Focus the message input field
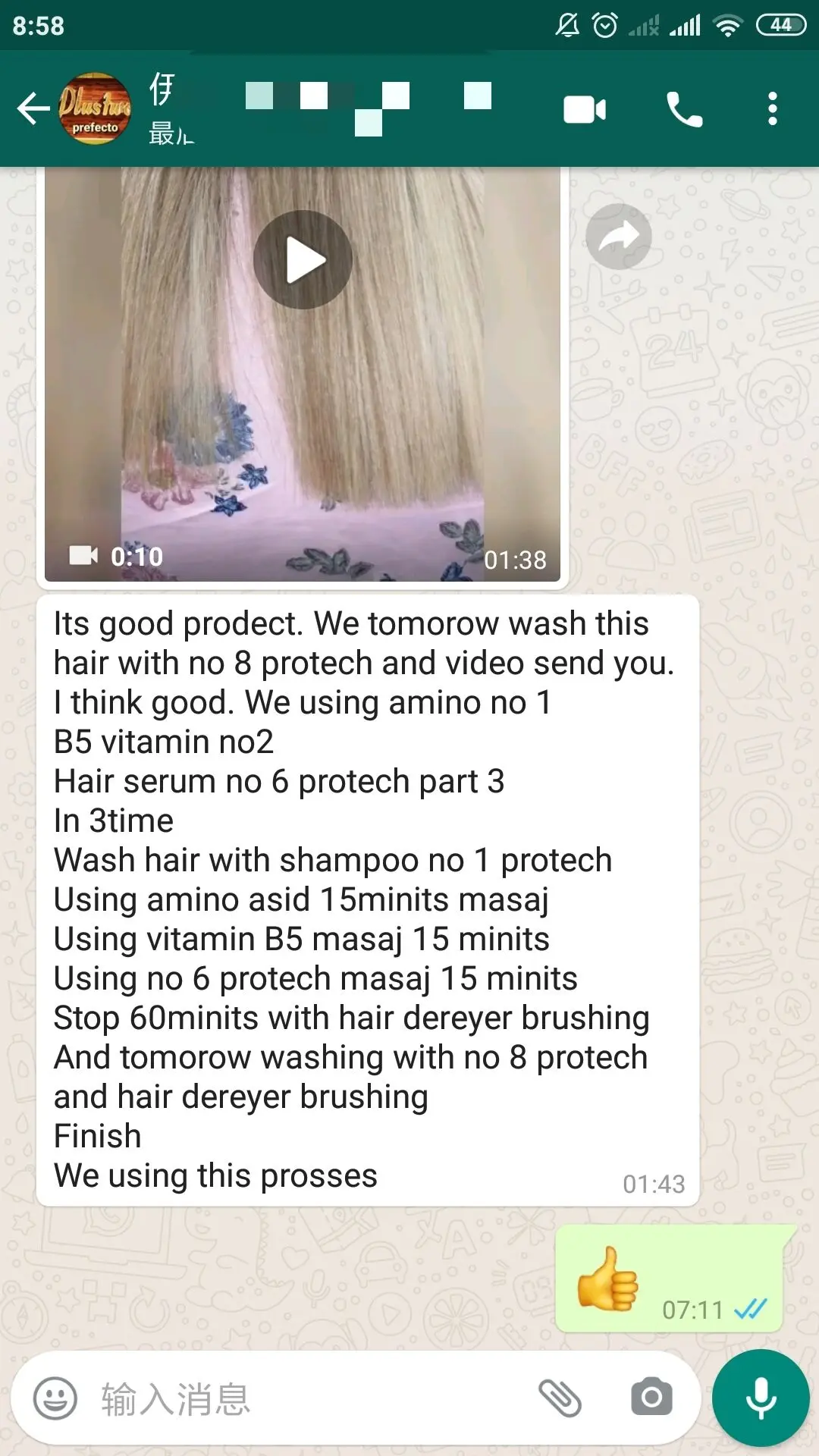819x1456 pixels. click(303, 1398)
